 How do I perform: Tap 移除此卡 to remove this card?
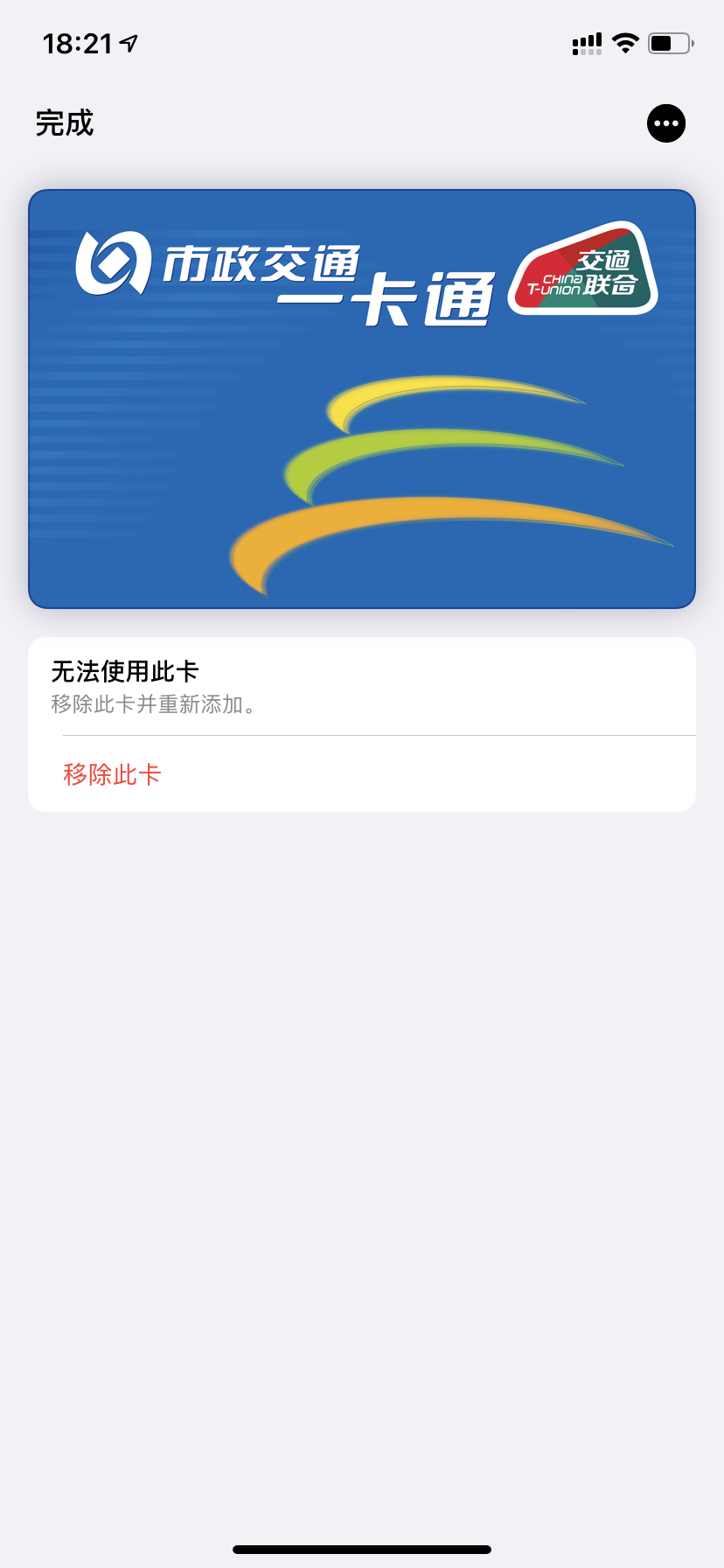click(113, 774)
